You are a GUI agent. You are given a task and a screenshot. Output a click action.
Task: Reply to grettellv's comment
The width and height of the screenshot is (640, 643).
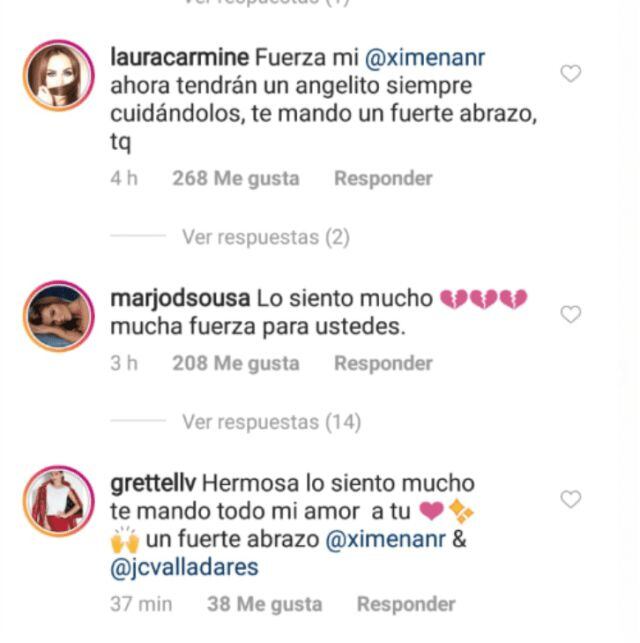coord(406,604)
